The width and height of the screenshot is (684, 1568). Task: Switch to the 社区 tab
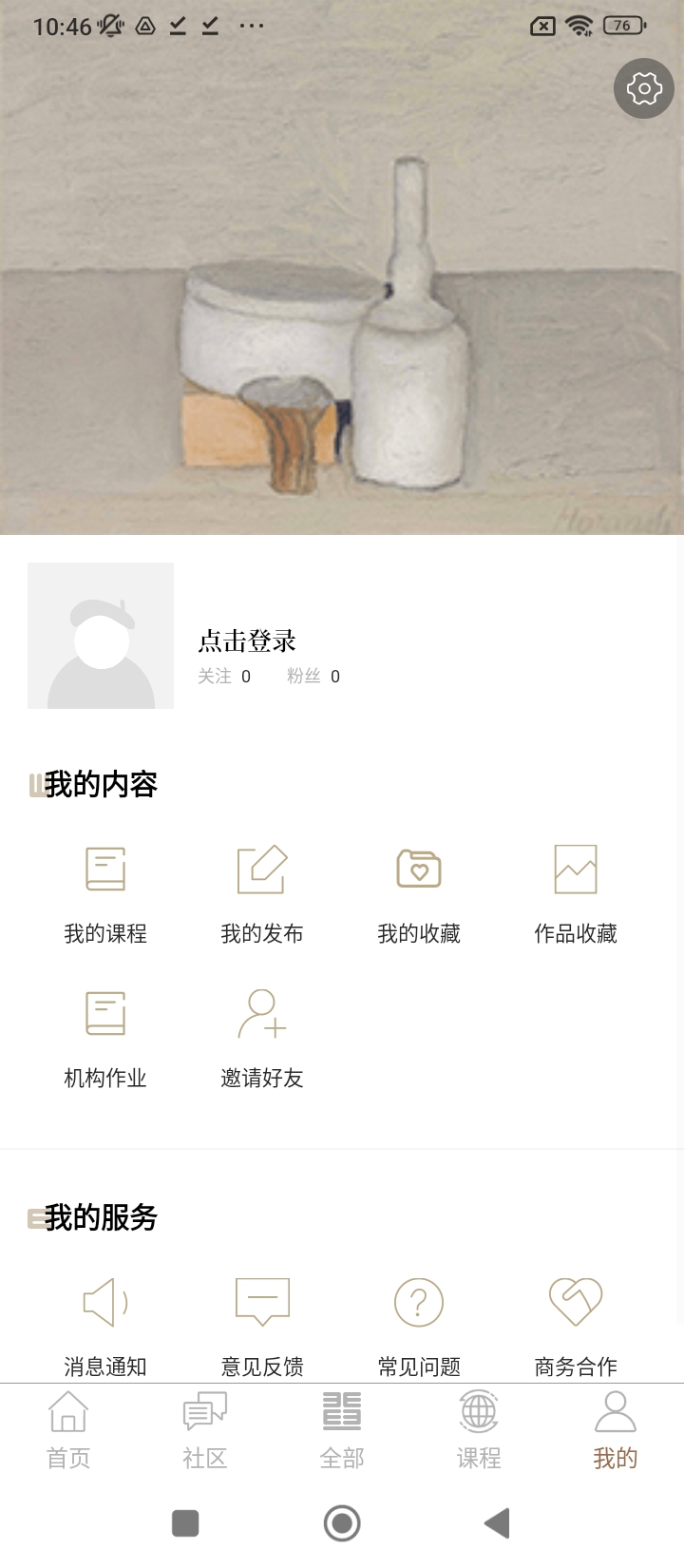point(205,1430)
